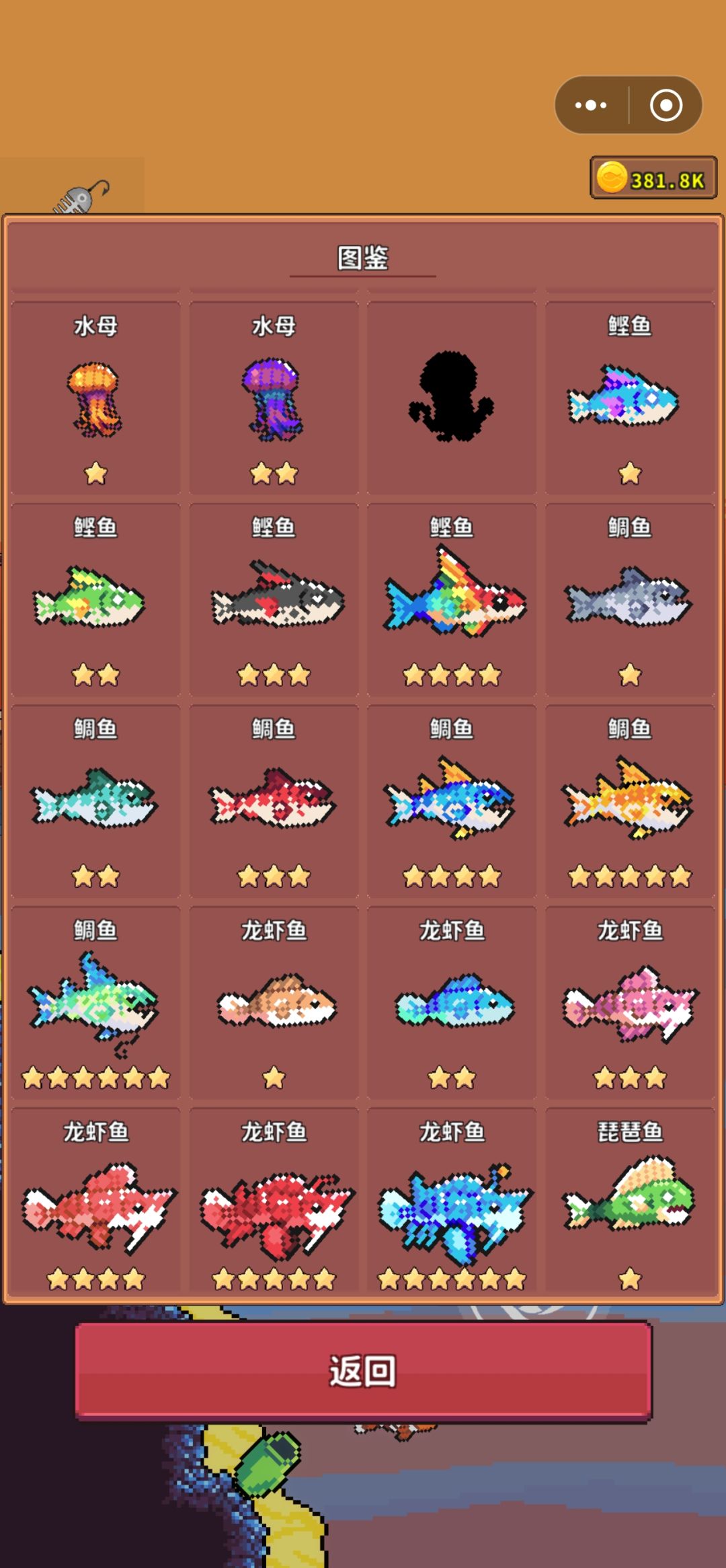Tap the gold coin balance 381.8K
Viewport: 726px width, 1568px height.
click(653, 178)
